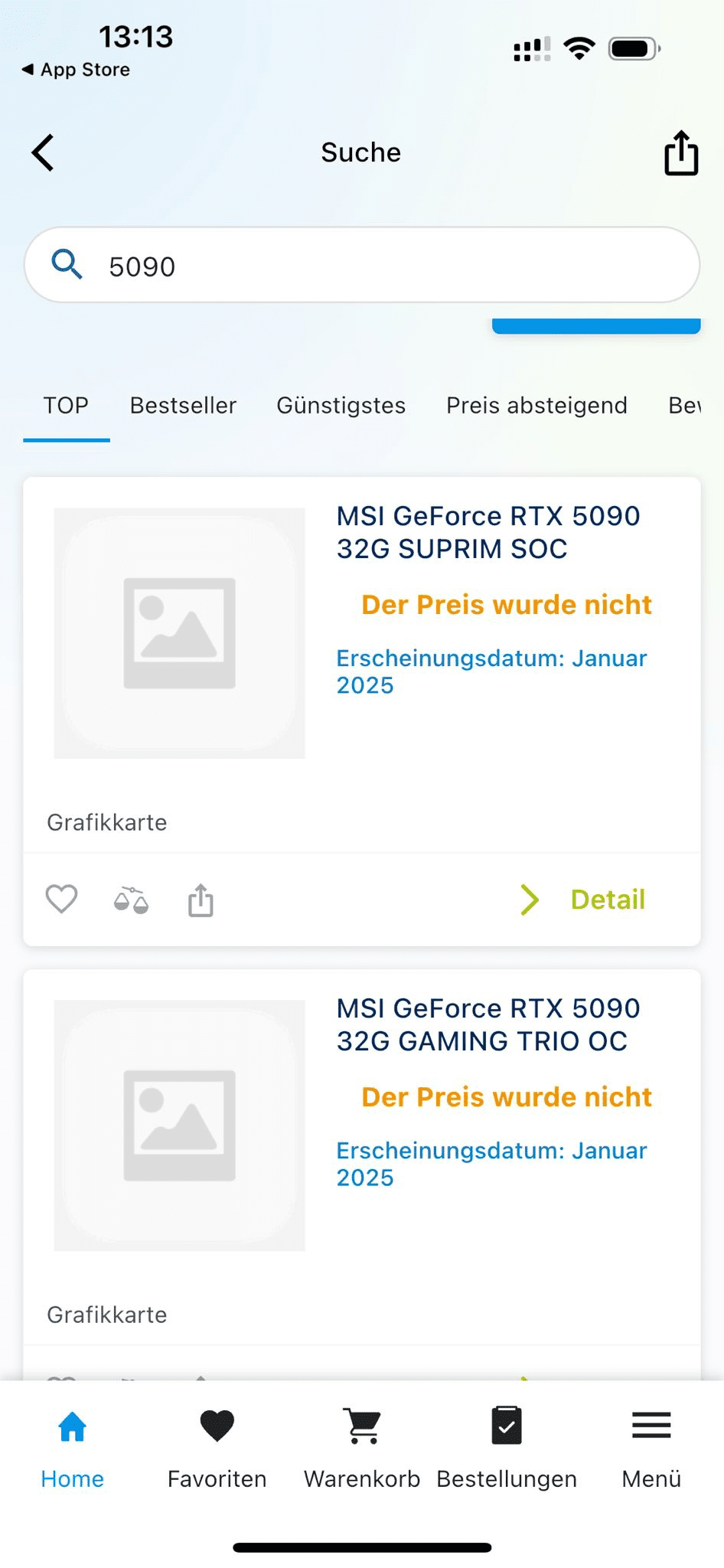Switch to the Bestseller sorting tab
This screenshot has height=1568, width=724.
click(183, 405)
